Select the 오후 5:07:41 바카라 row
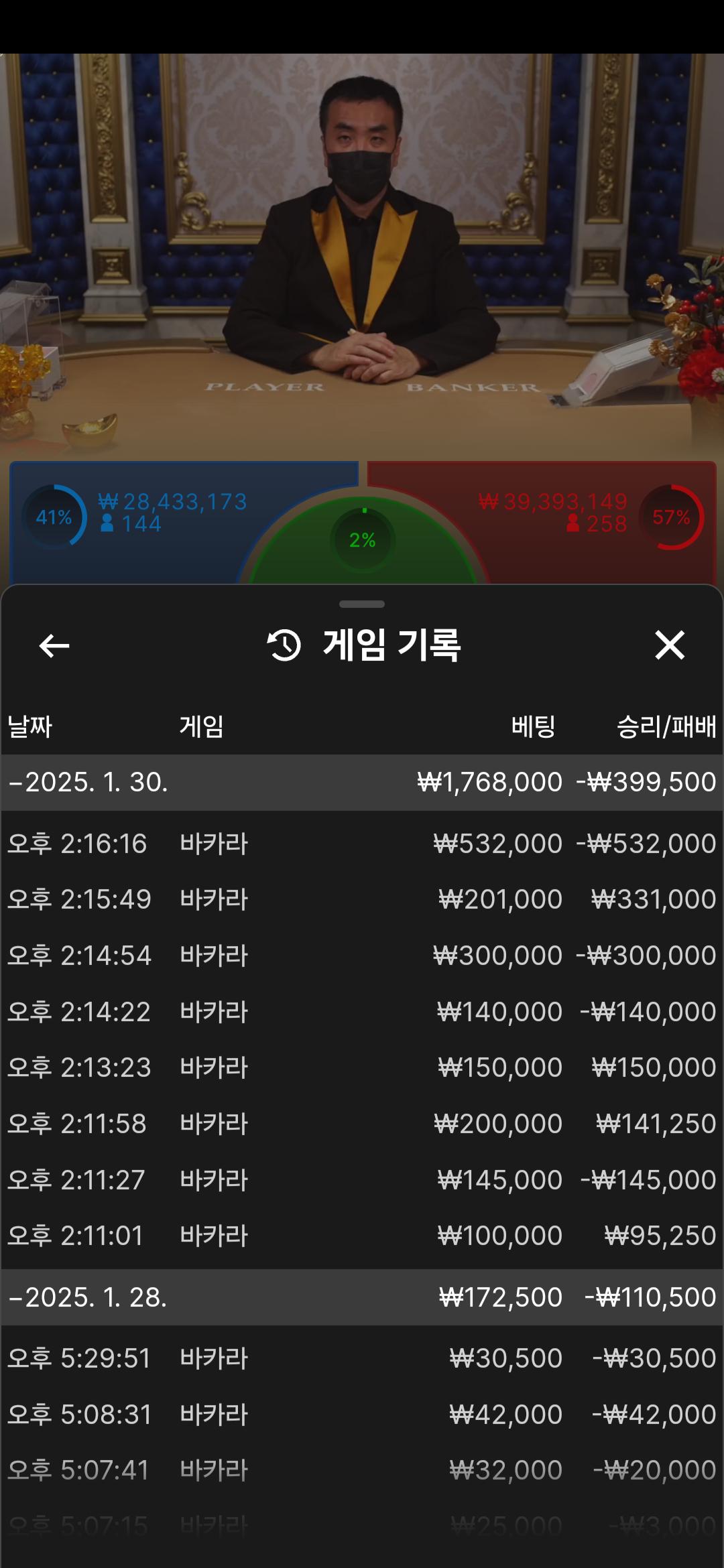Screen dimensions: 724x1568 click(x=362, y=1470)
